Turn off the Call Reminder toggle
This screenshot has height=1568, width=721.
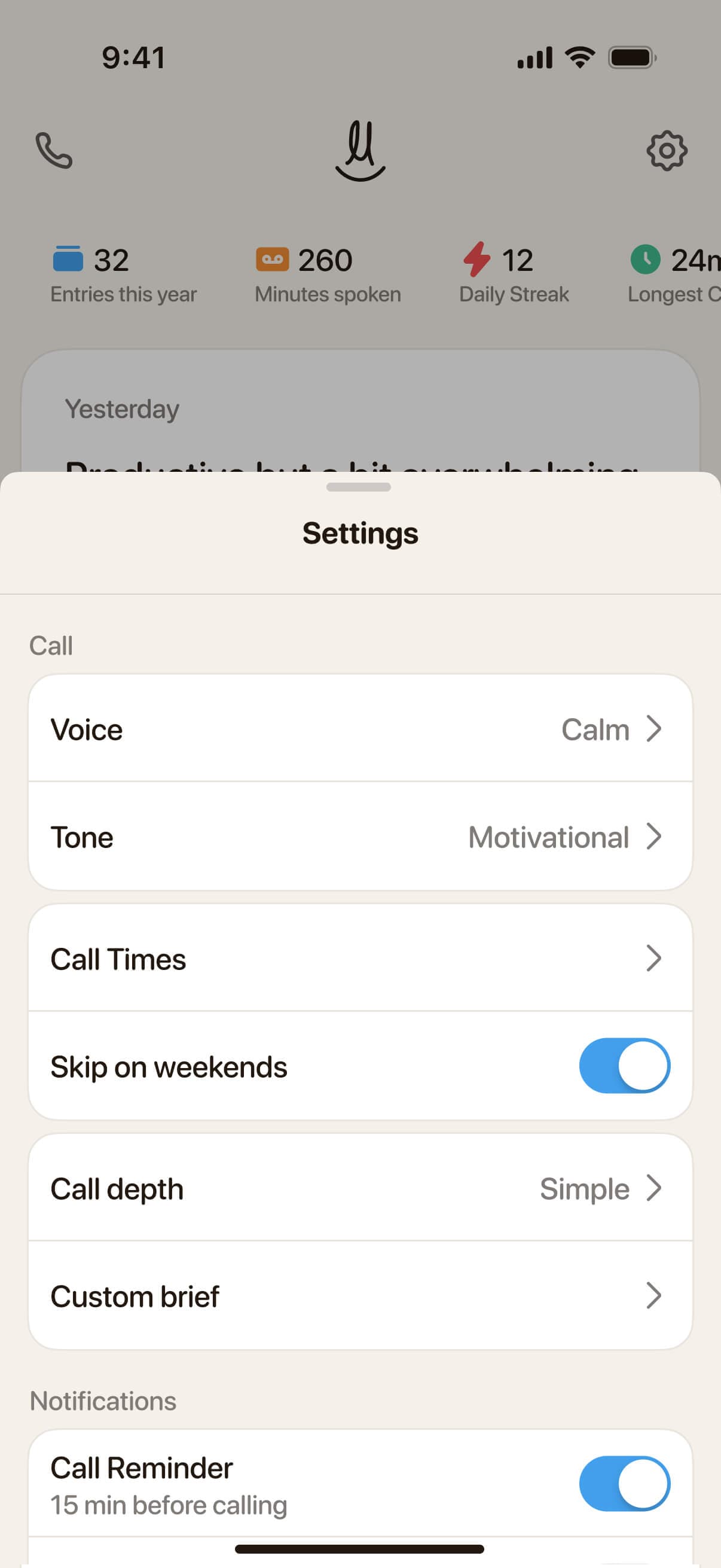624,1484
